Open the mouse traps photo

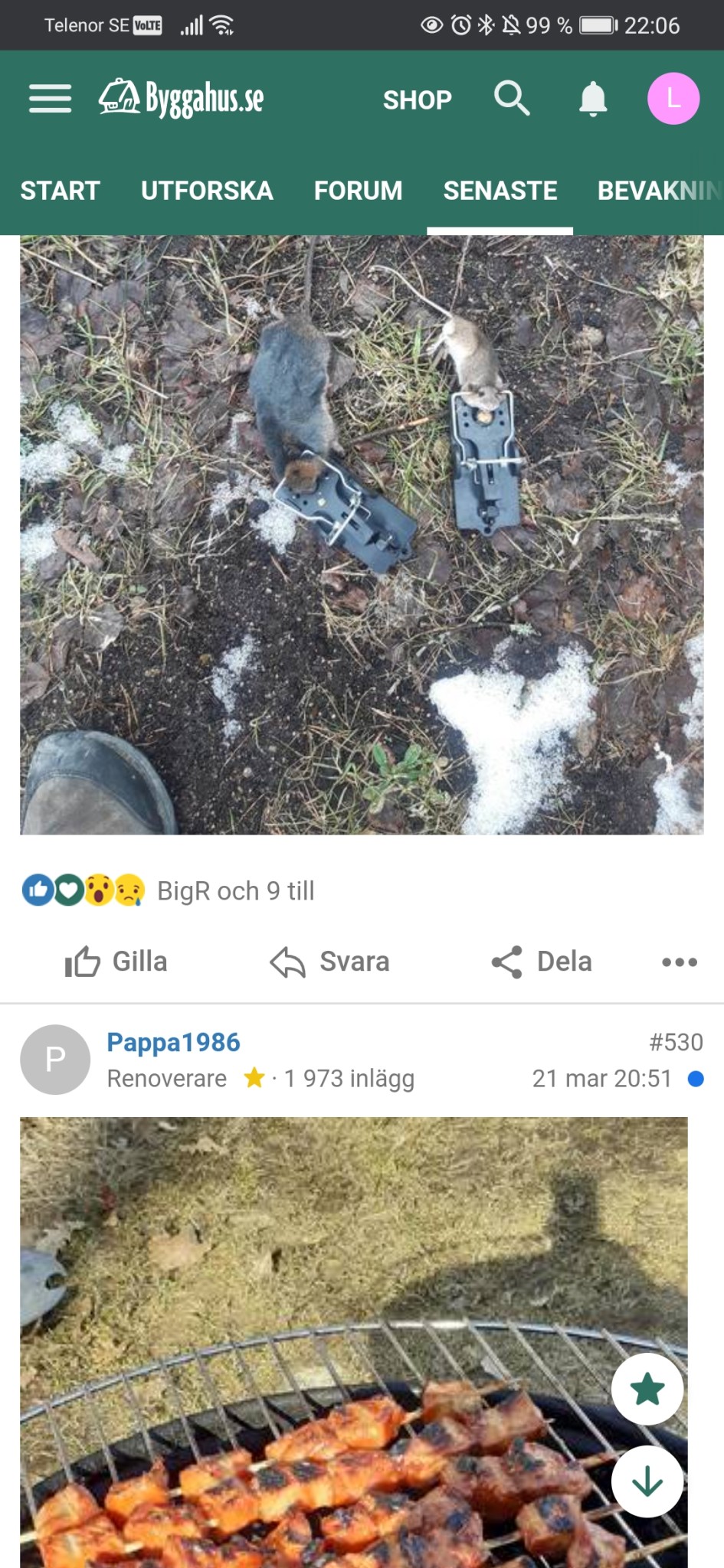pyautogui.click(x=362, y=534)
